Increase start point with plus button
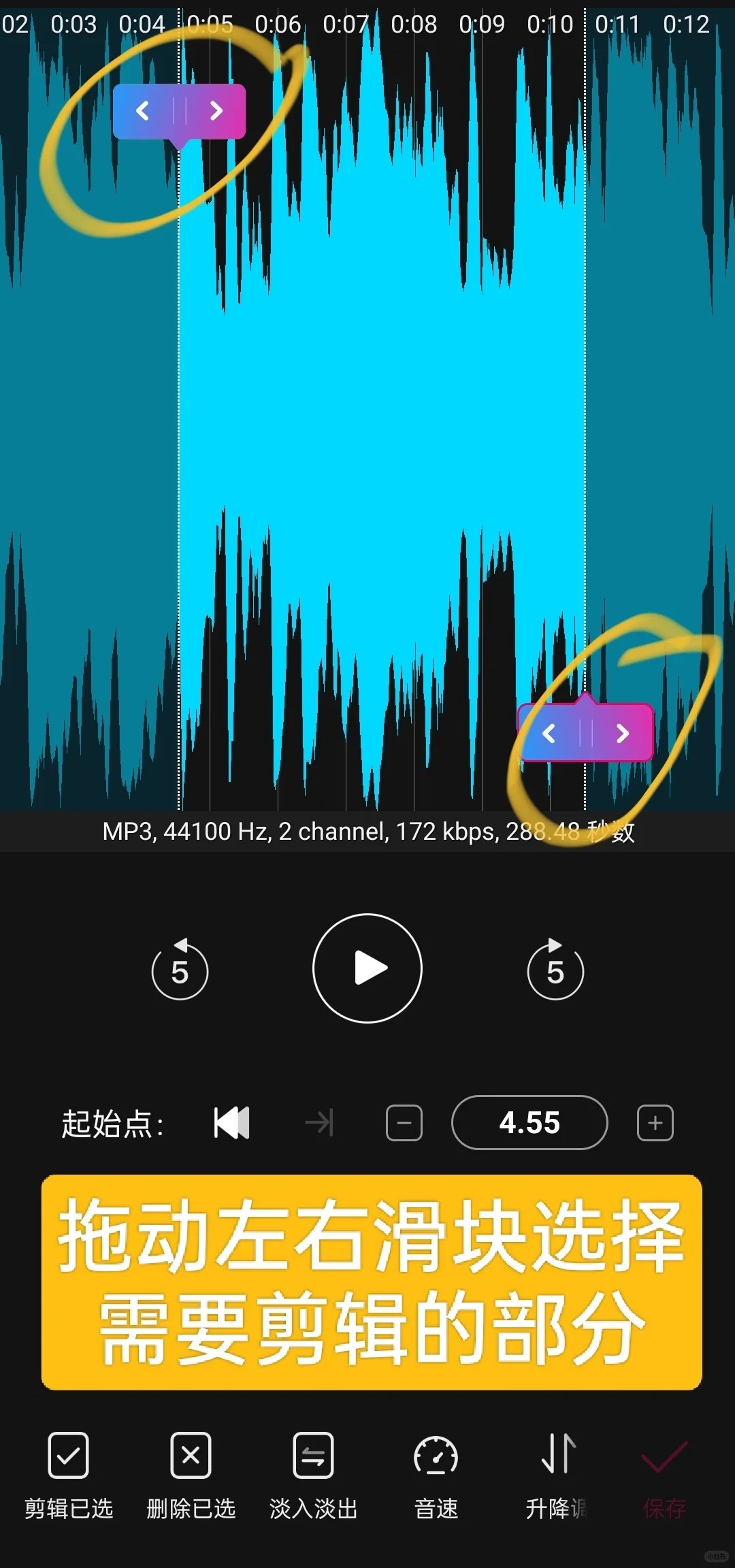This screenshot has height=1568, width=735. tap(655, 1123)
